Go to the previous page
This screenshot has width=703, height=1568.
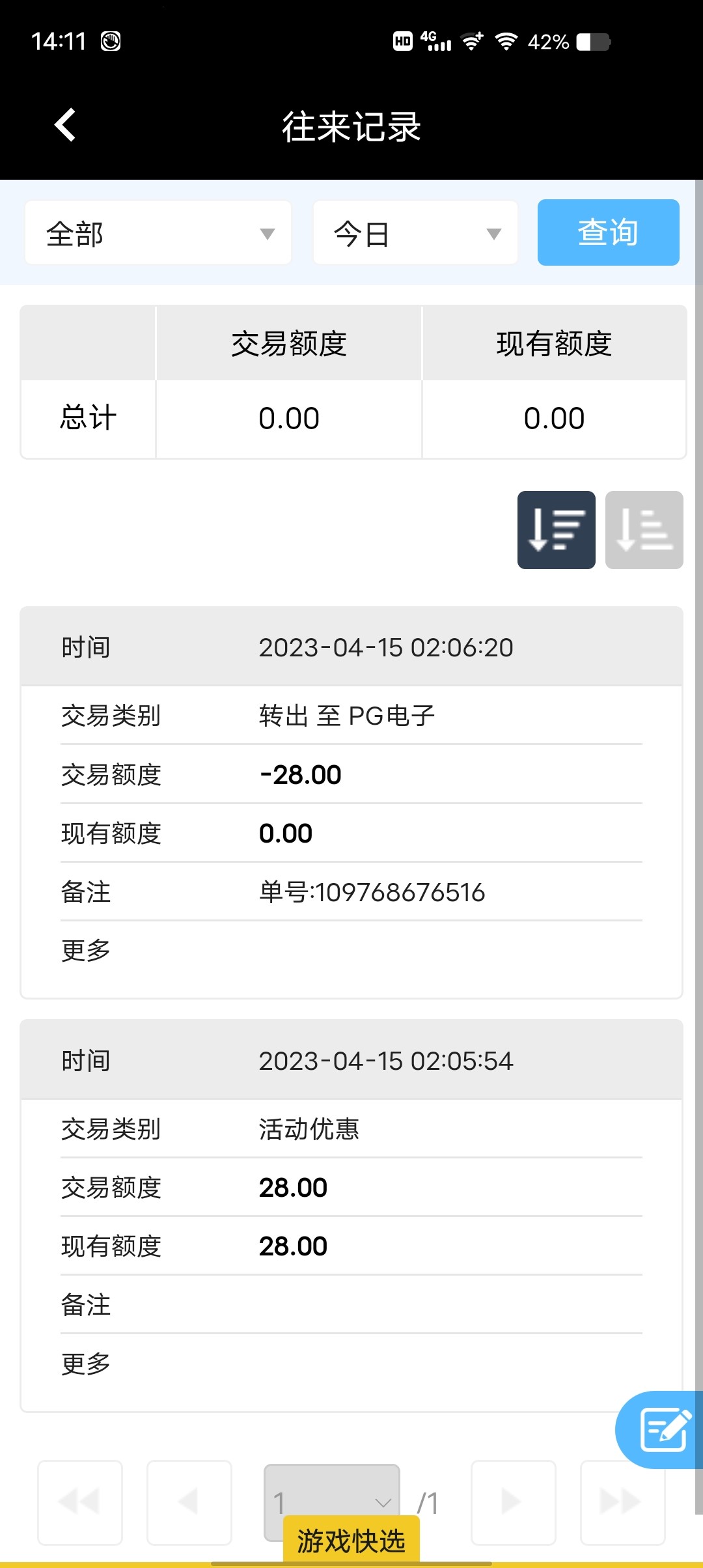coord(189,1502)
